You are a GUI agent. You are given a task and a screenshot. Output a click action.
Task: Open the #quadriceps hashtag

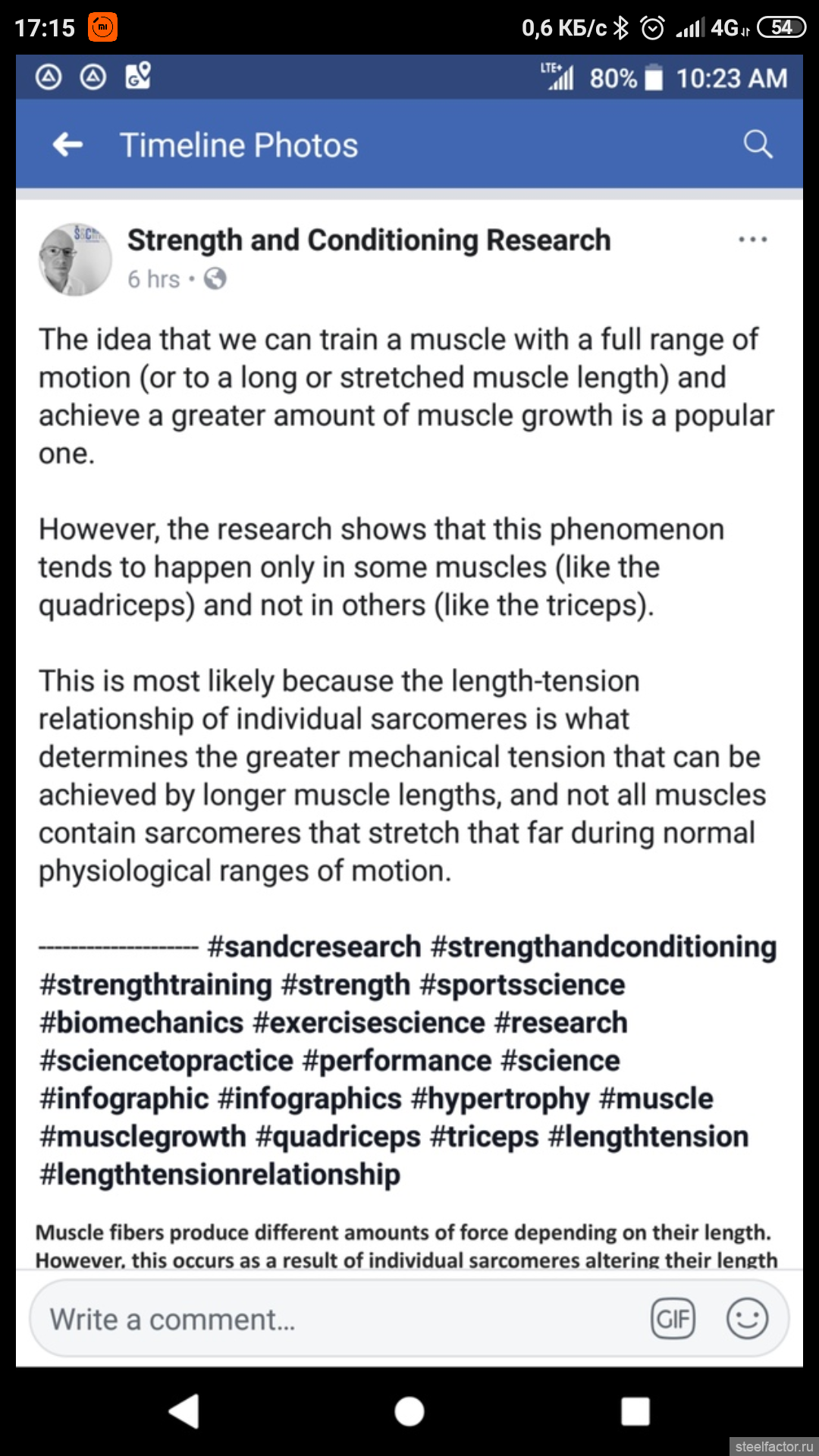[x=338, y=1137]
